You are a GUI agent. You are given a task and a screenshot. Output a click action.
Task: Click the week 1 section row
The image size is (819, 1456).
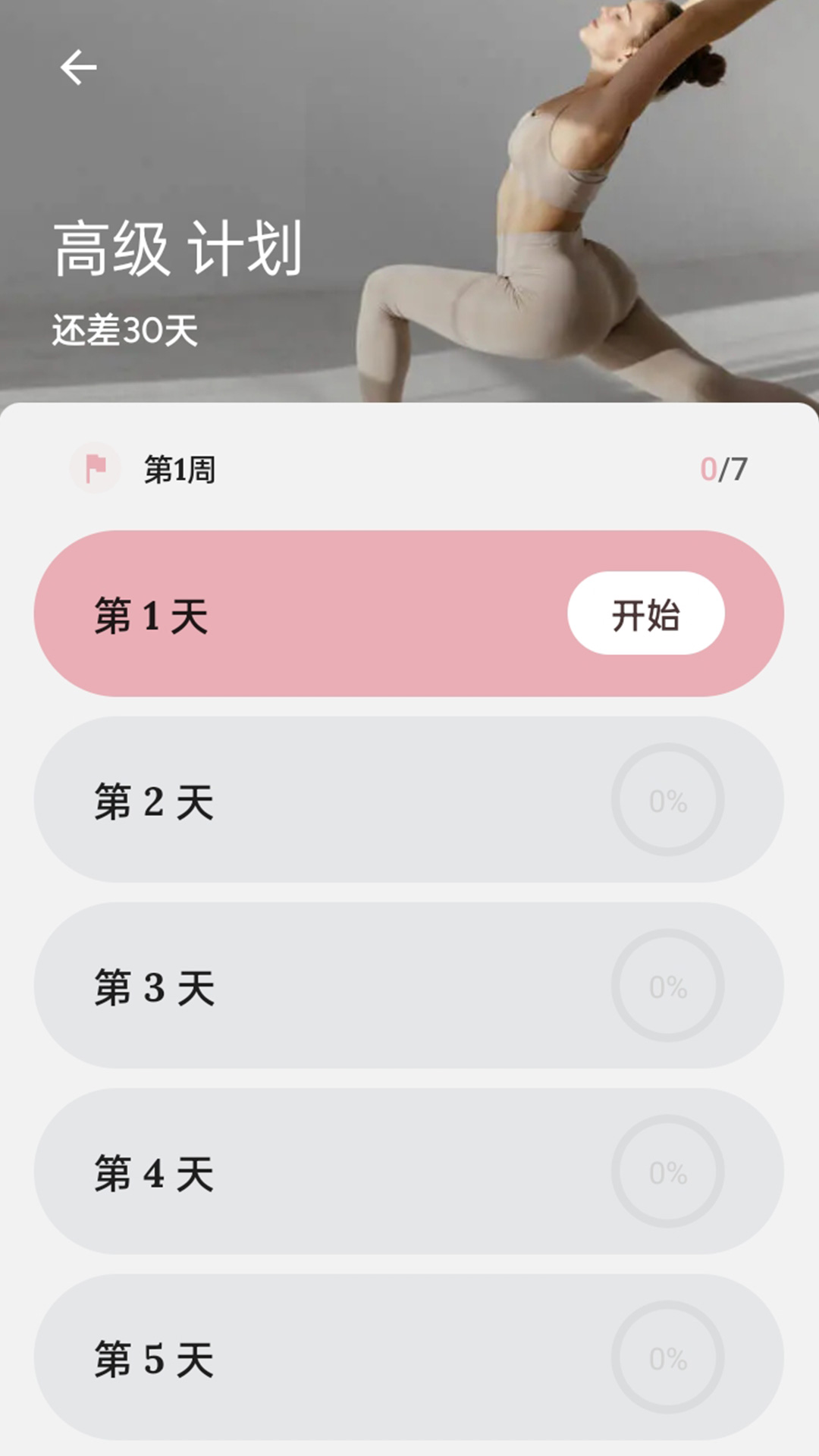pyautogui.click(x=409, y=469)
